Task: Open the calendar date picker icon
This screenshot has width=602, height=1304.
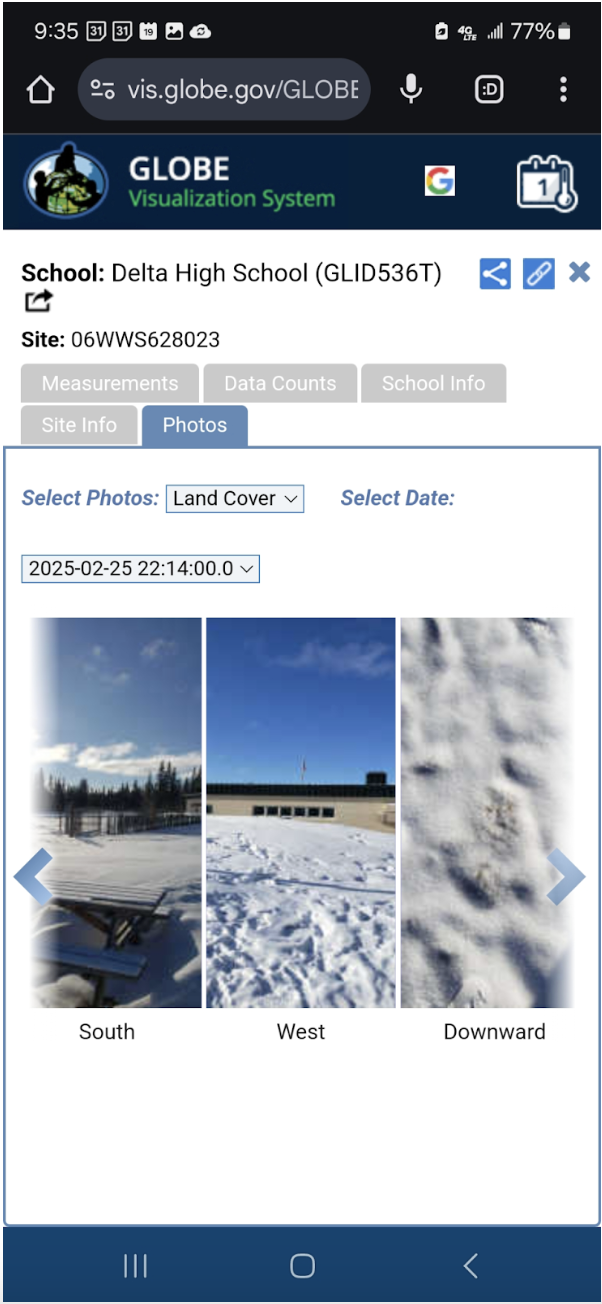Action: (546, 184)
